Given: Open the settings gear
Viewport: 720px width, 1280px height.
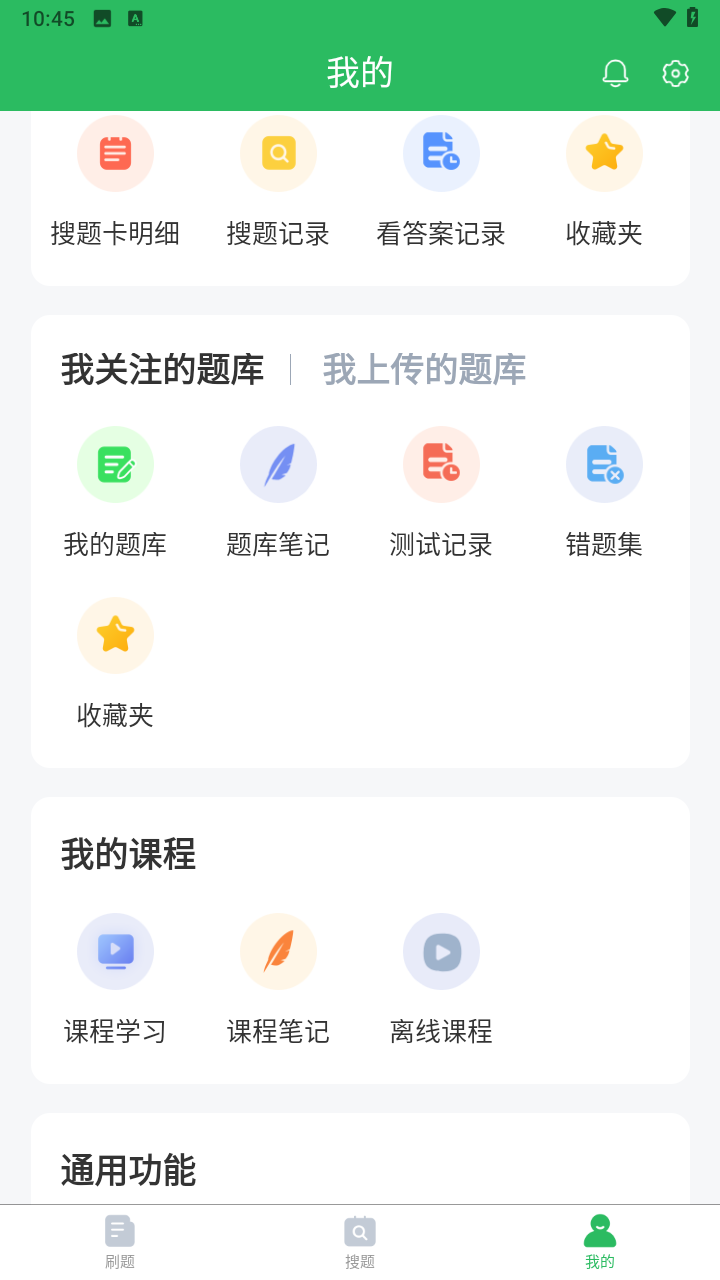Looking at the screenshot, I should (676, 73).
